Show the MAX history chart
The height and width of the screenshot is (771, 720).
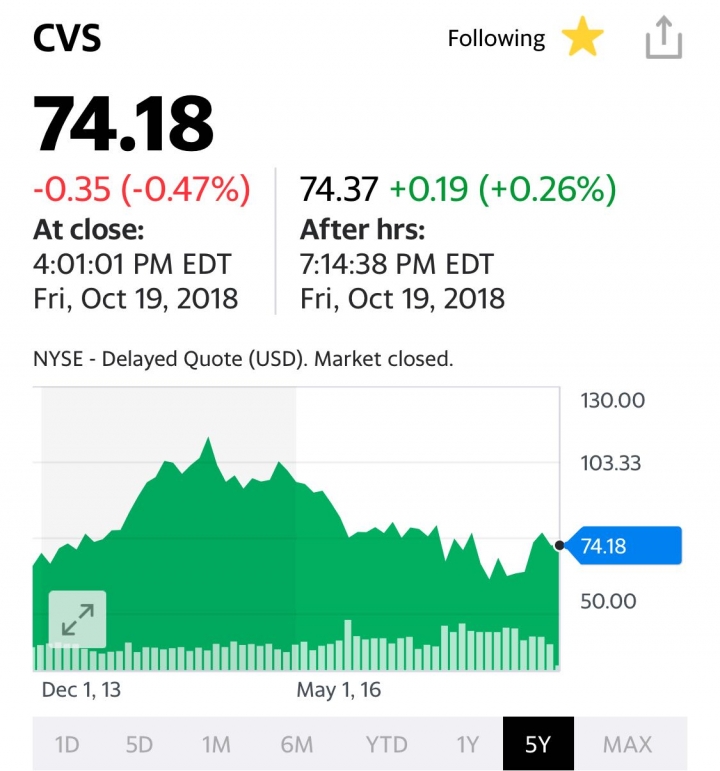tap(627, 744)
